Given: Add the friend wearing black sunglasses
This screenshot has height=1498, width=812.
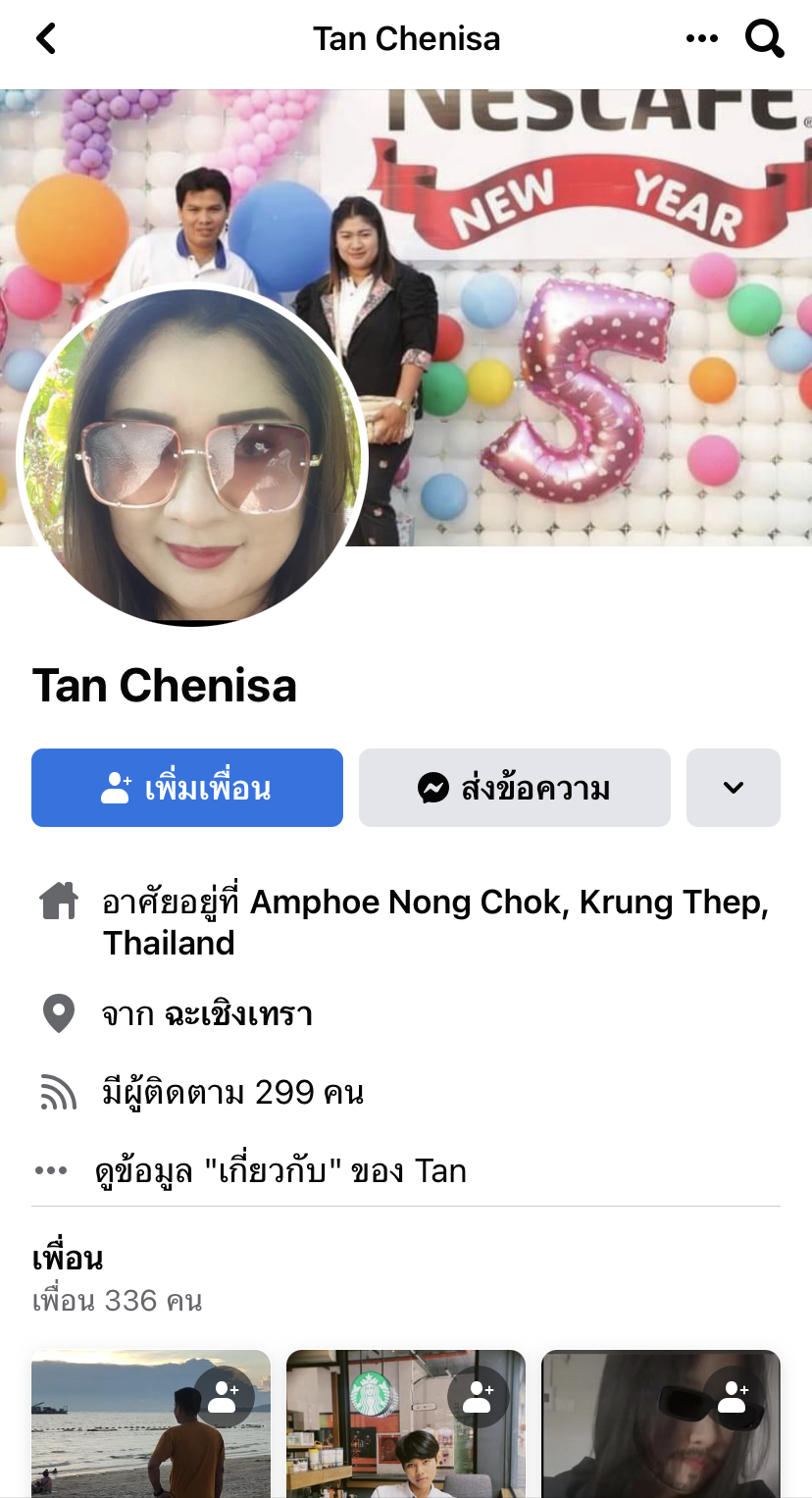Looking at the screenshot, I should point(733,1397).
